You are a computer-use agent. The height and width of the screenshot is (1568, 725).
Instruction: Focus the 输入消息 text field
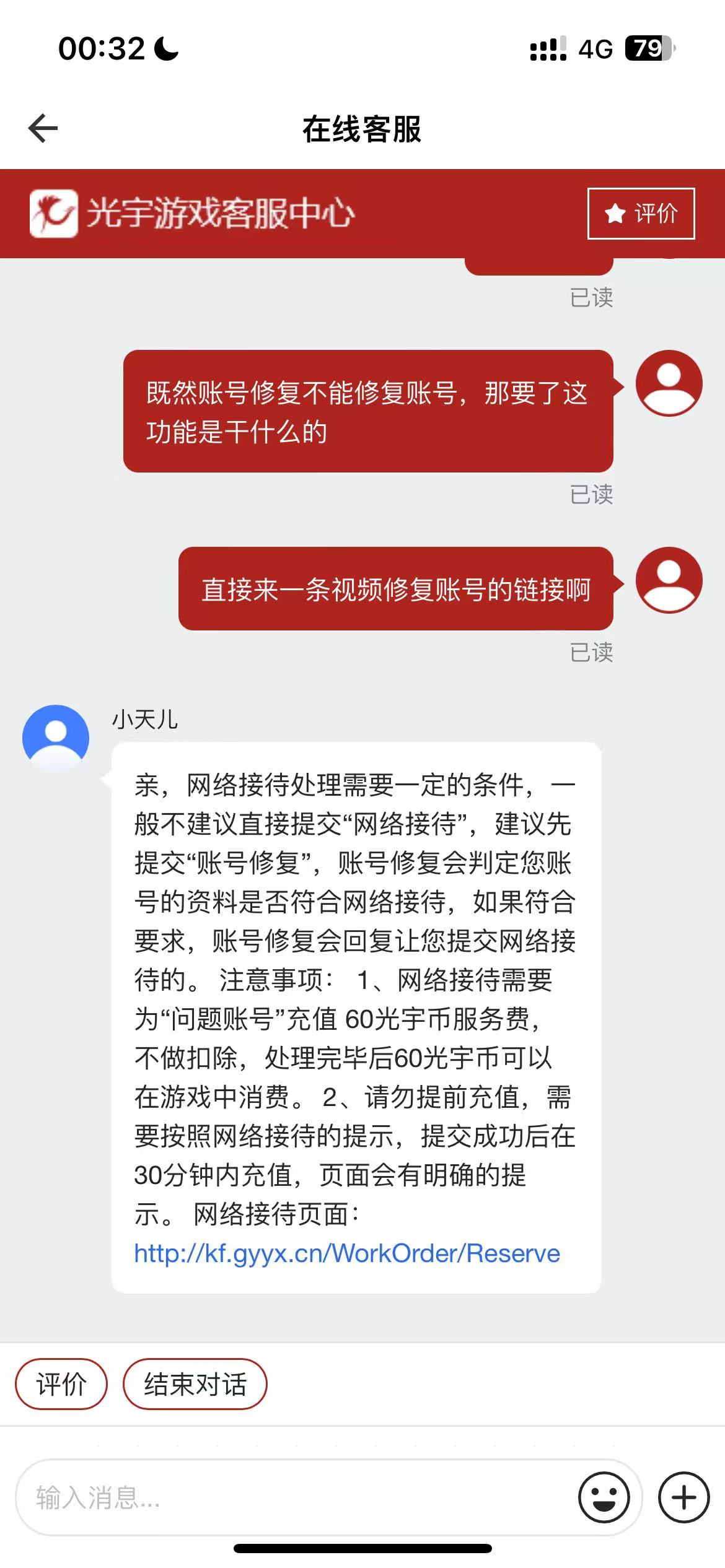(297, 1497)
